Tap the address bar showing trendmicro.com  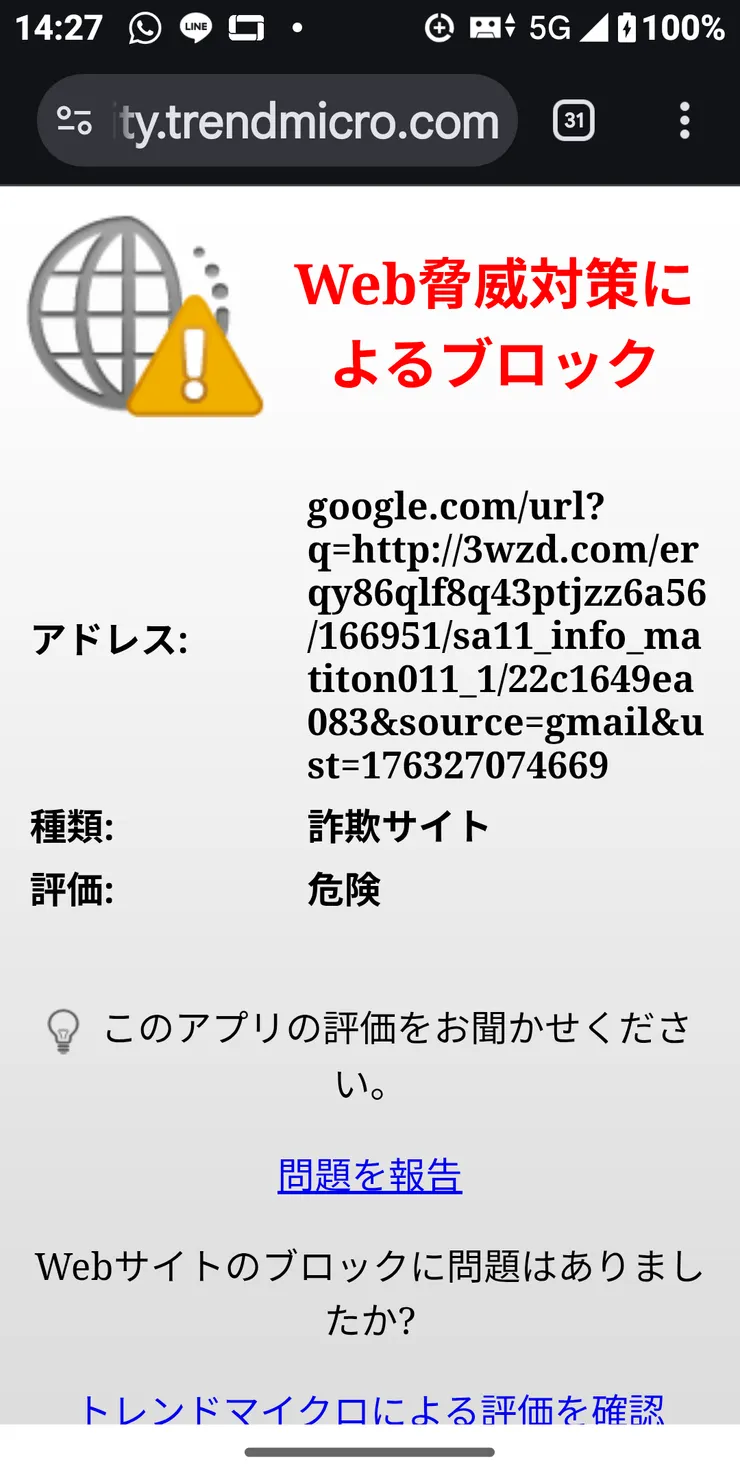300,121
